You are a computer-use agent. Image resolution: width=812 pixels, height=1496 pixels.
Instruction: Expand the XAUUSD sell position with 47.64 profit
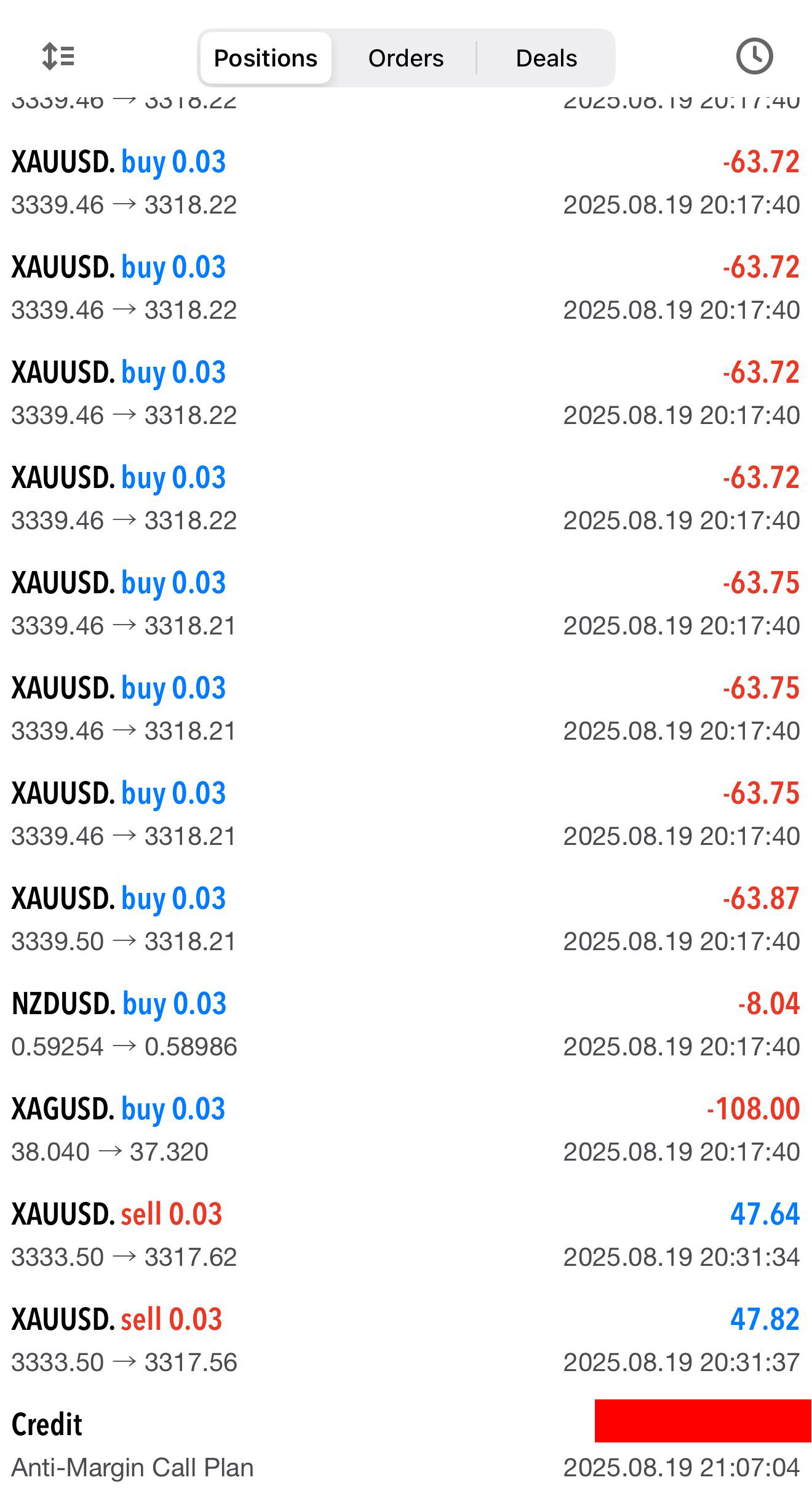pyautogui.click(x=405, y=1235)
